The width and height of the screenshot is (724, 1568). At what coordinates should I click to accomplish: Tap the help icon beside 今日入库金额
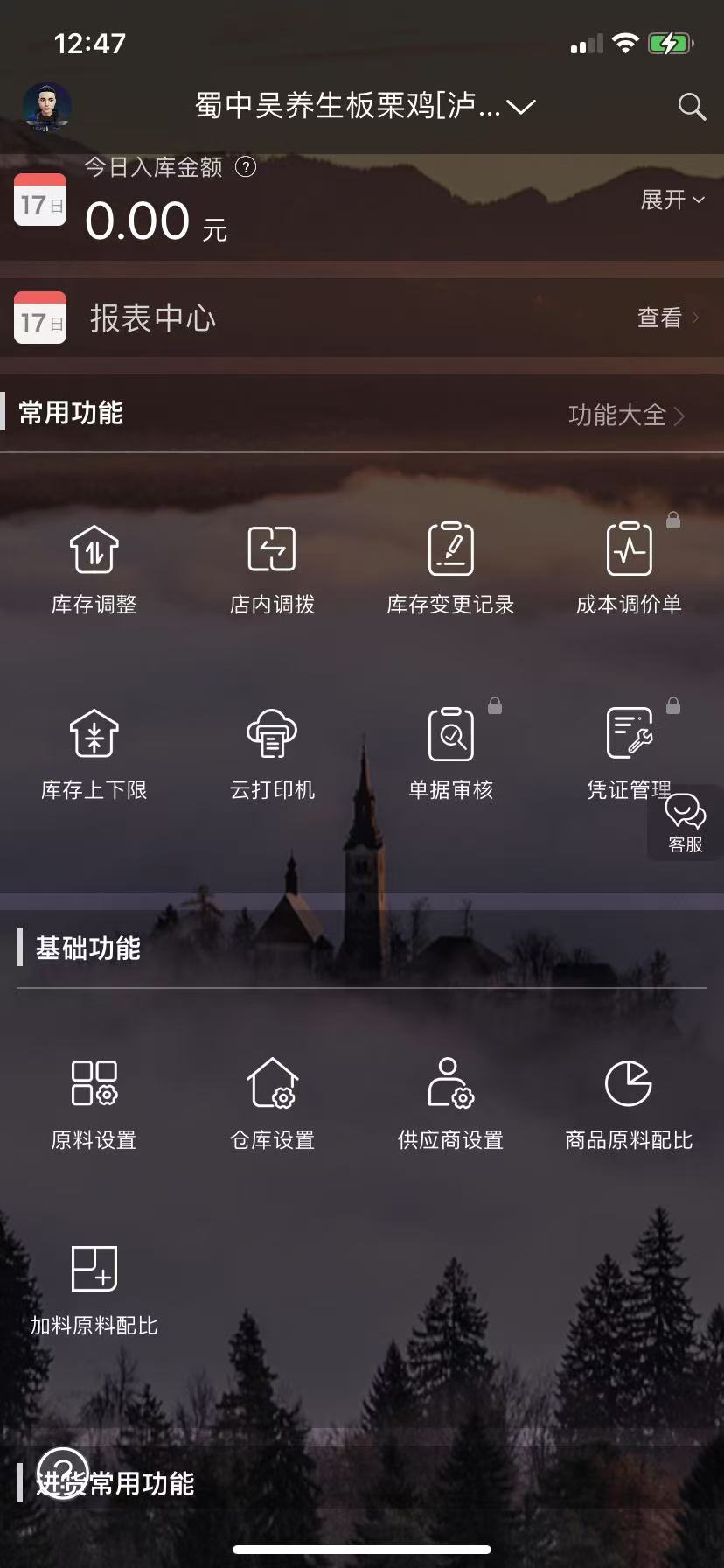(x=247, y=167)
